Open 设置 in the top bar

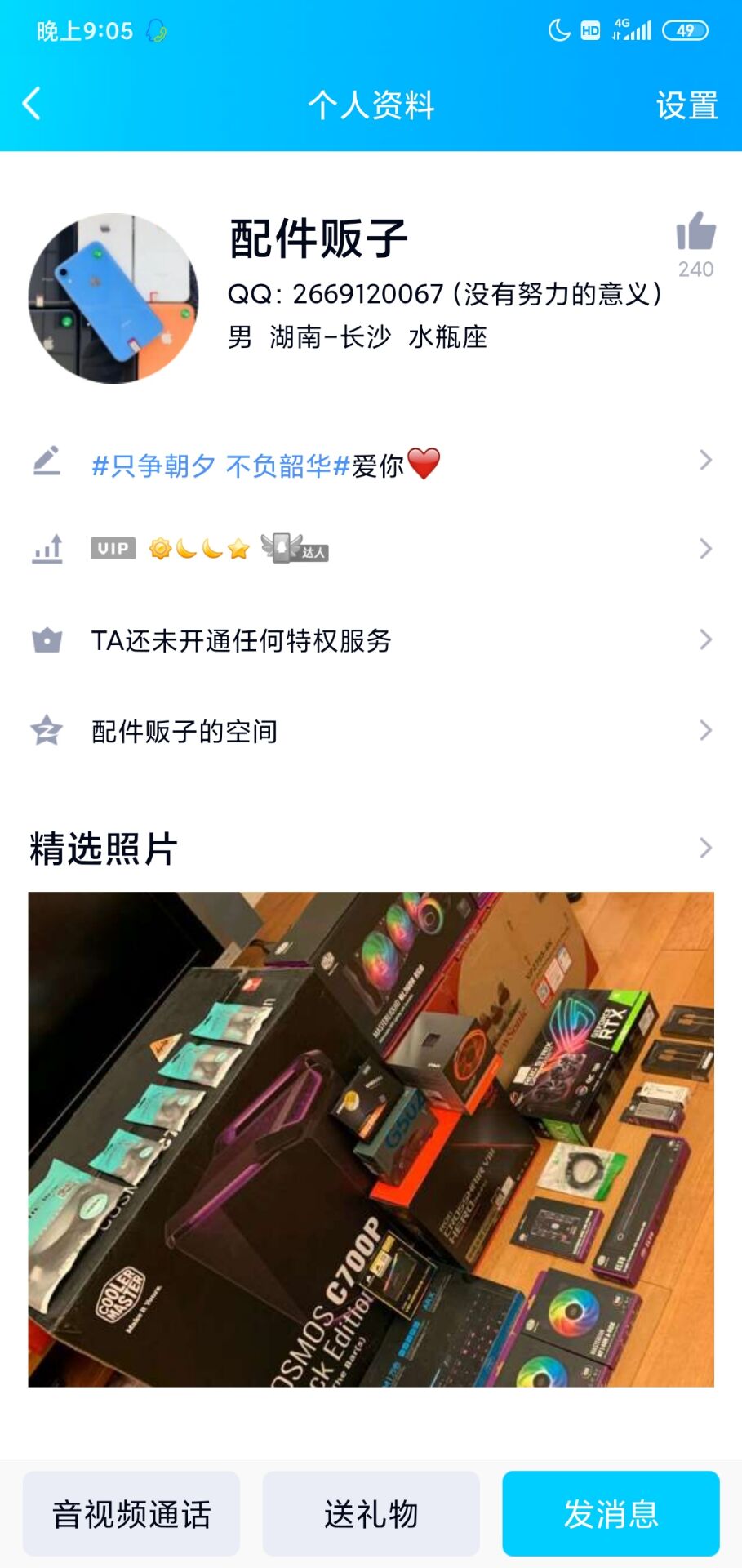686,105
